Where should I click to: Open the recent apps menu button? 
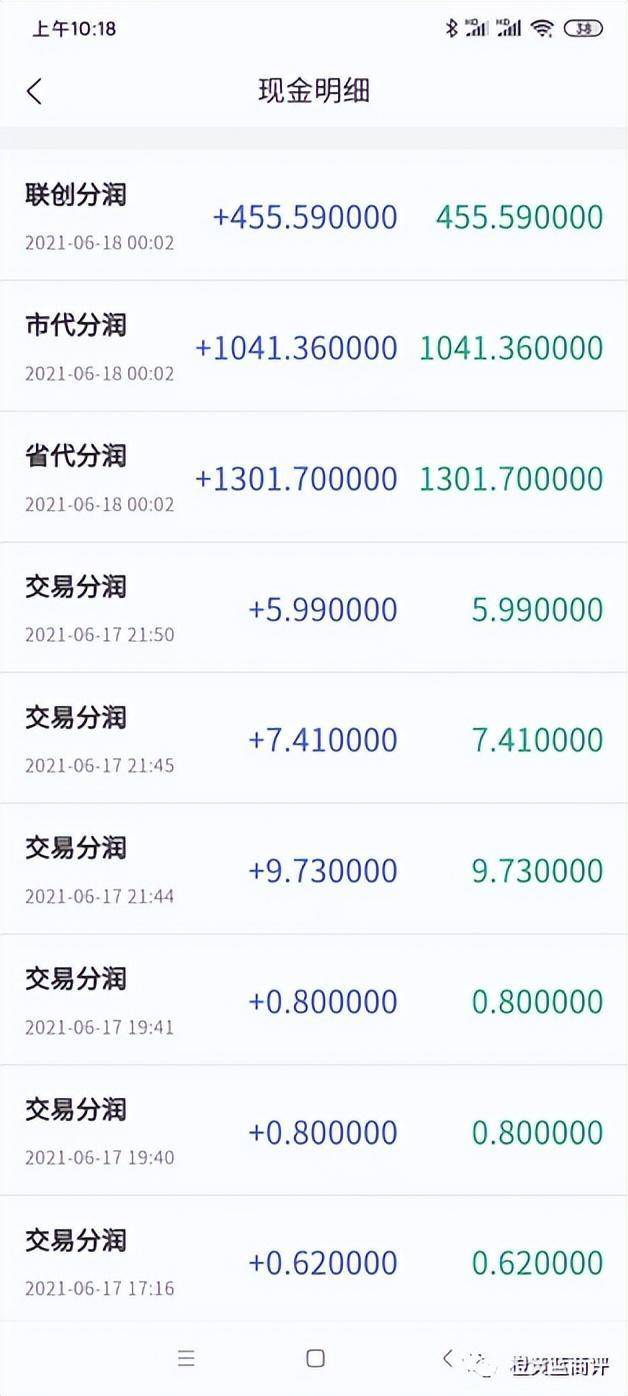coord(186,1358)
